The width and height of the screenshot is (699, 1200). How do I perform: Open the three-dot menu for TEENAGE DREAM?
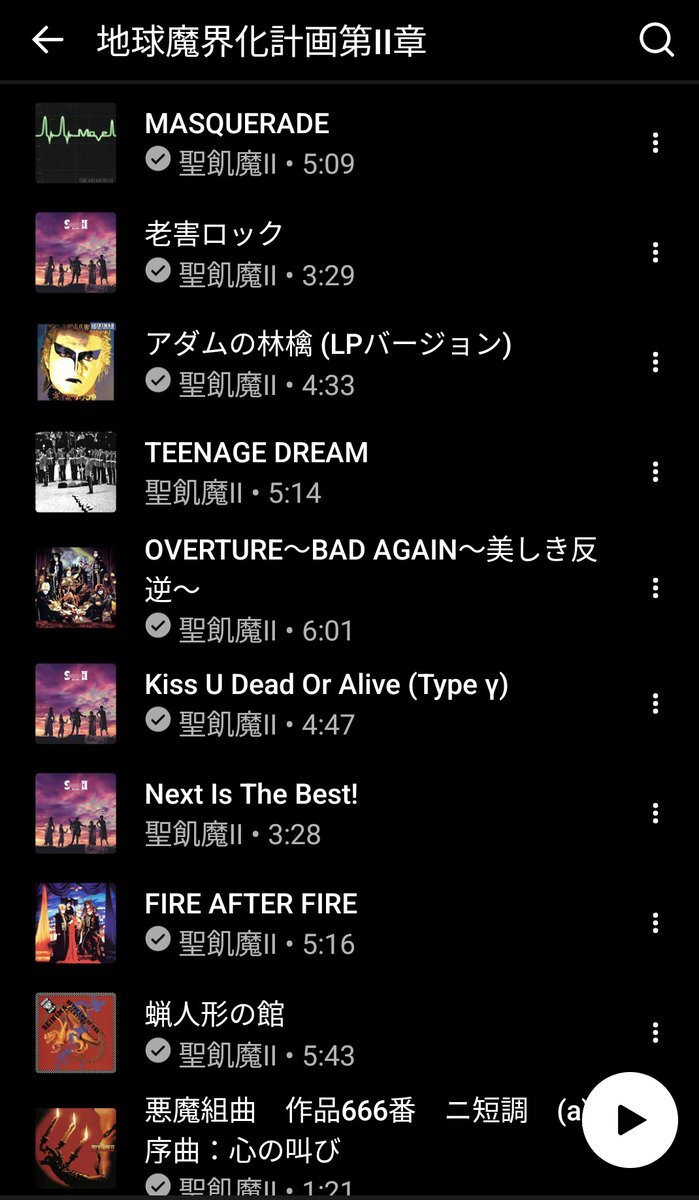pos(655,472)
